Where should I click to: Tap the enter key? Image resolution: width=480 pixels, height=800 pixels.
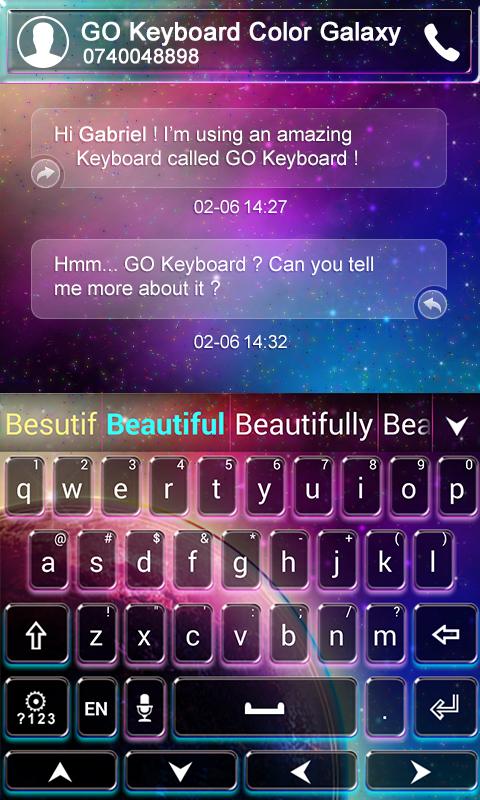(445, 708)
